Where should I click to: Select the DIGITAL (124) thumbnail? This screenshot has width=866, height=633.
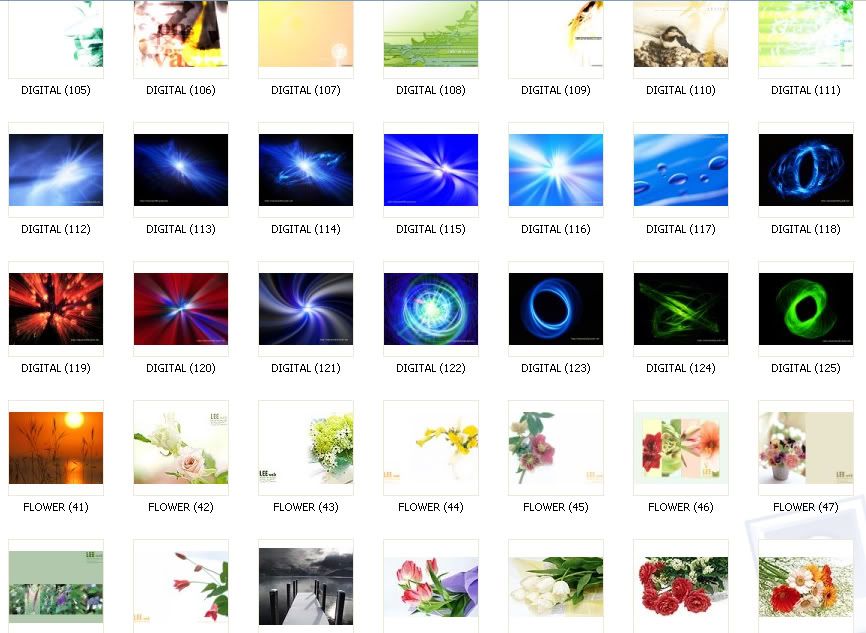click(x=681, y=309)
